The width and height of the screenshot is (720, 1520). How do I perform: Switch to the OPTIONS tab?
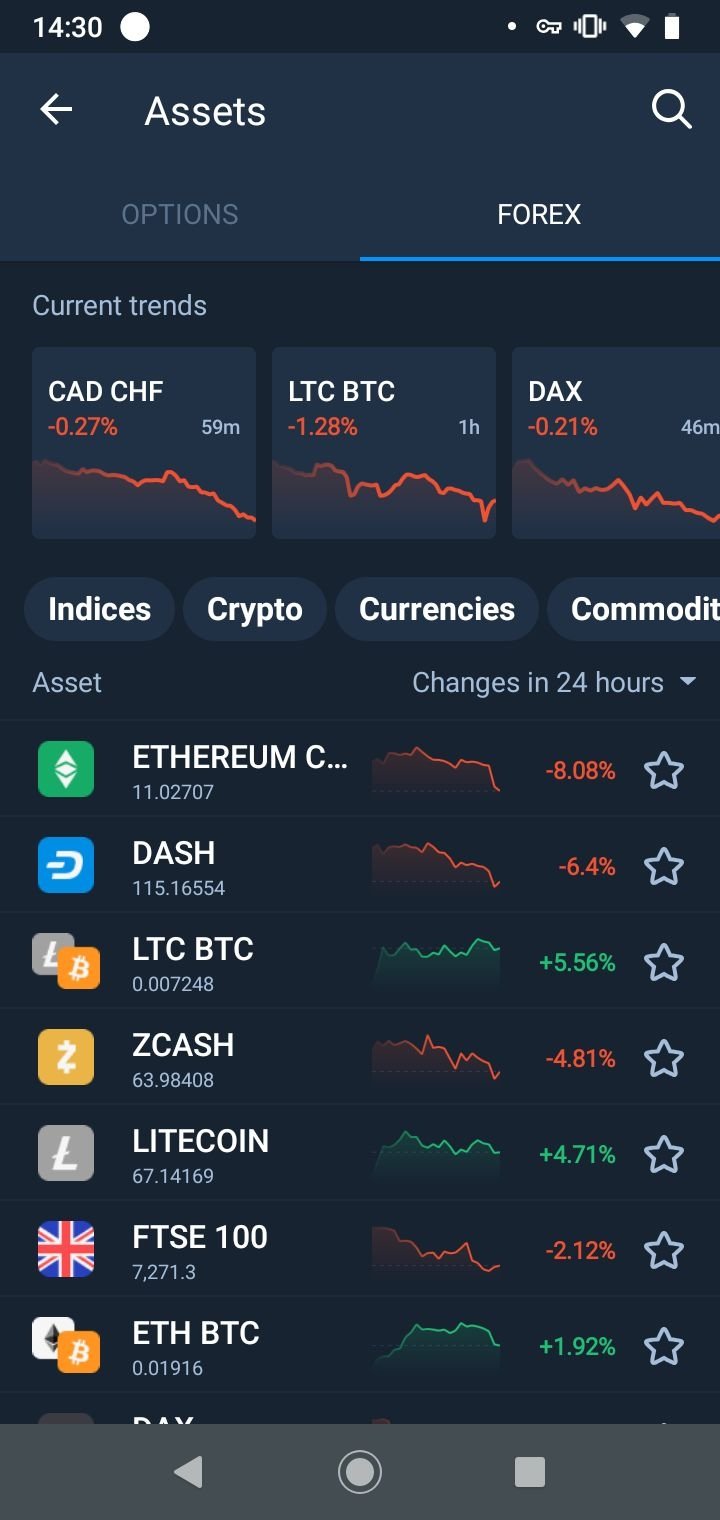click(x=180, y=214)
